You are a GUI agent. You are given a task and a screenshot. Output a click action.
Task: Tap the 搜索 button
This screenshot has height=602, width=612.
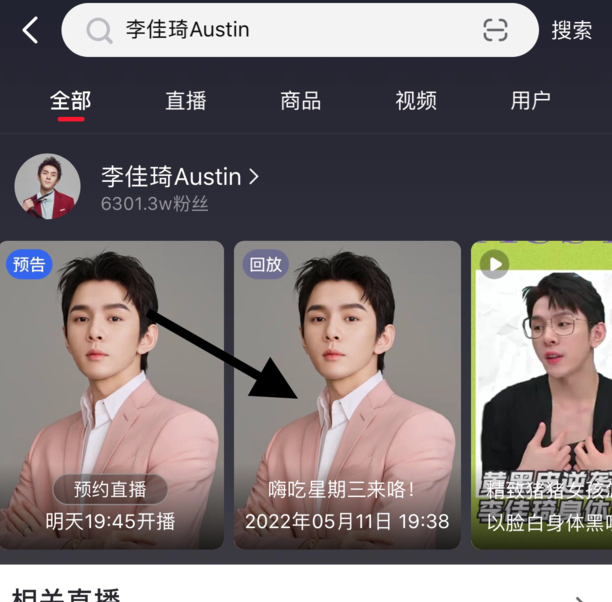[572, 30]
